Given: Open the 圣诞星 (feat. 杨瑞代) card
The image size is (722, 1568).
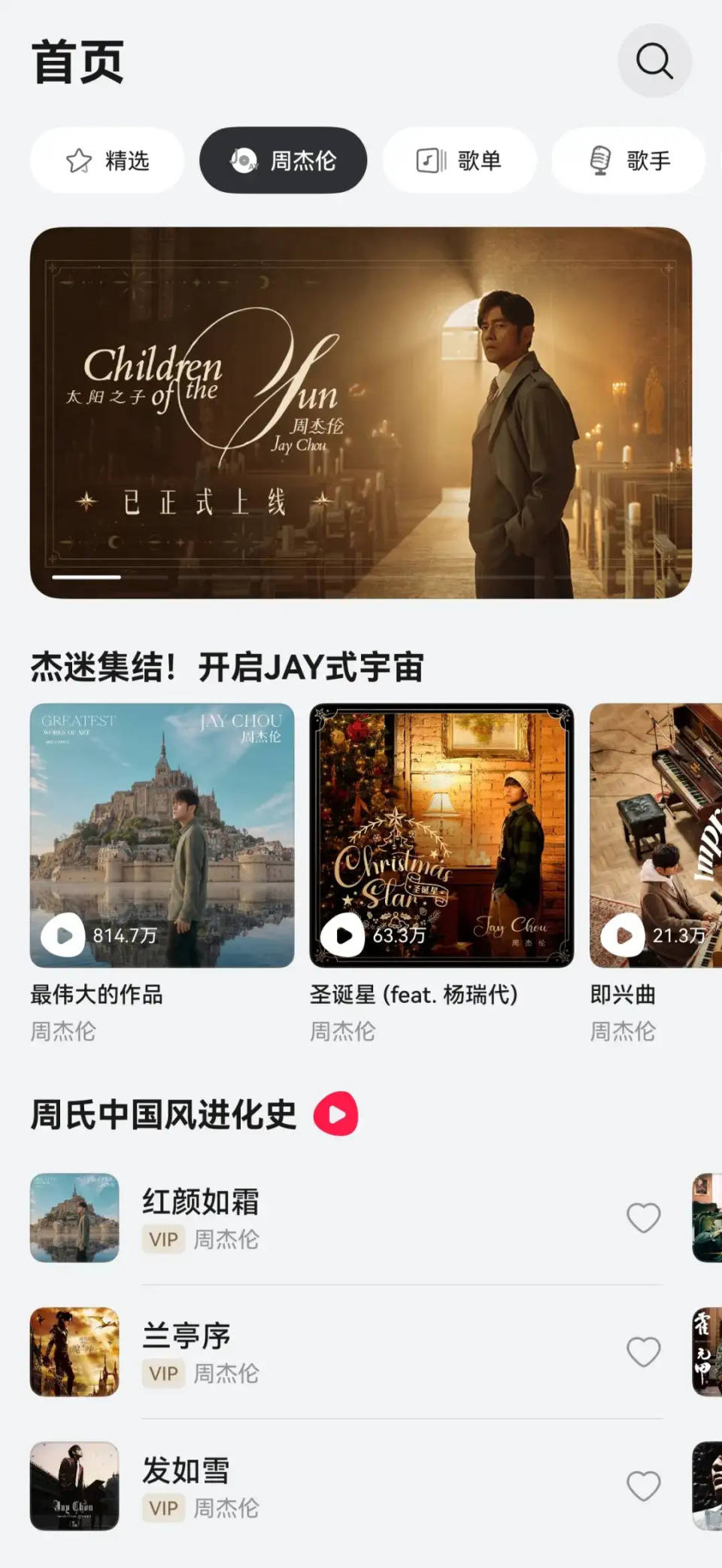Looking at the screenshot, I should [x=441, y=835].
